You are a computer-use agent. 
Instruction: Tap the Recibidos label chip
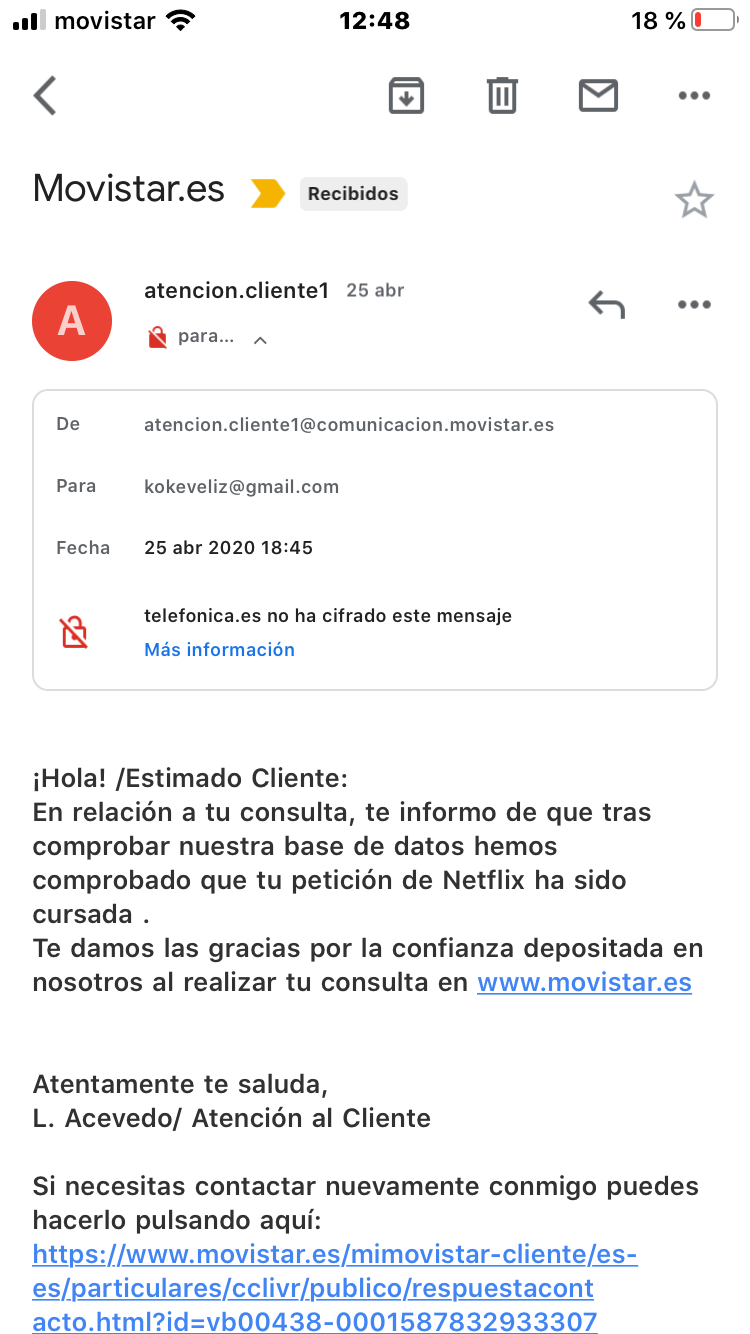click(x=353, y=194)
